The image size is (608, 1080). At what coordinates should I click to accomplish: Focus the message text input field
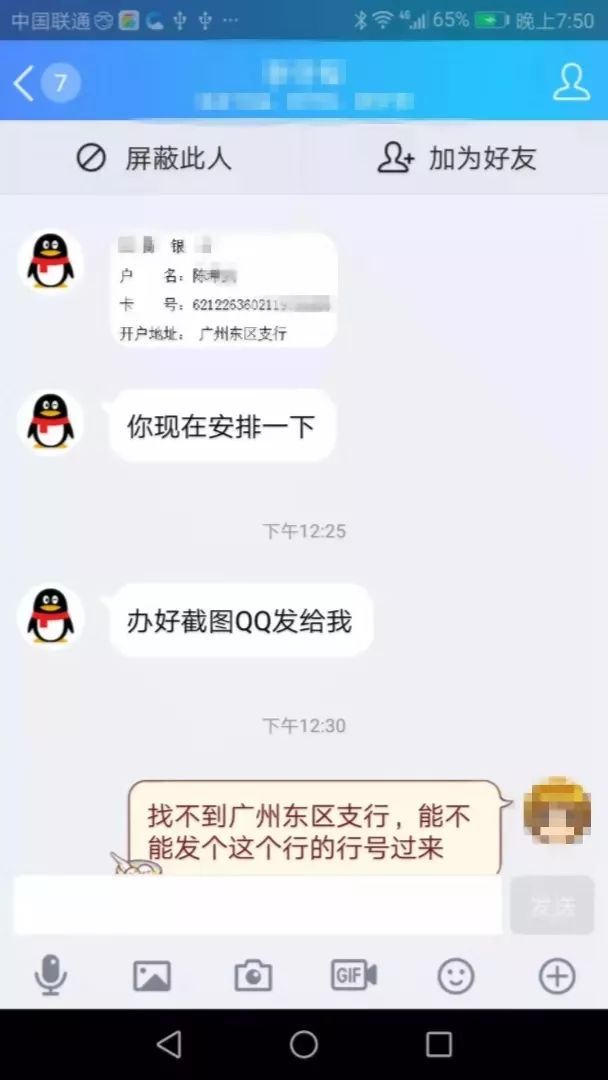(258, 905)
